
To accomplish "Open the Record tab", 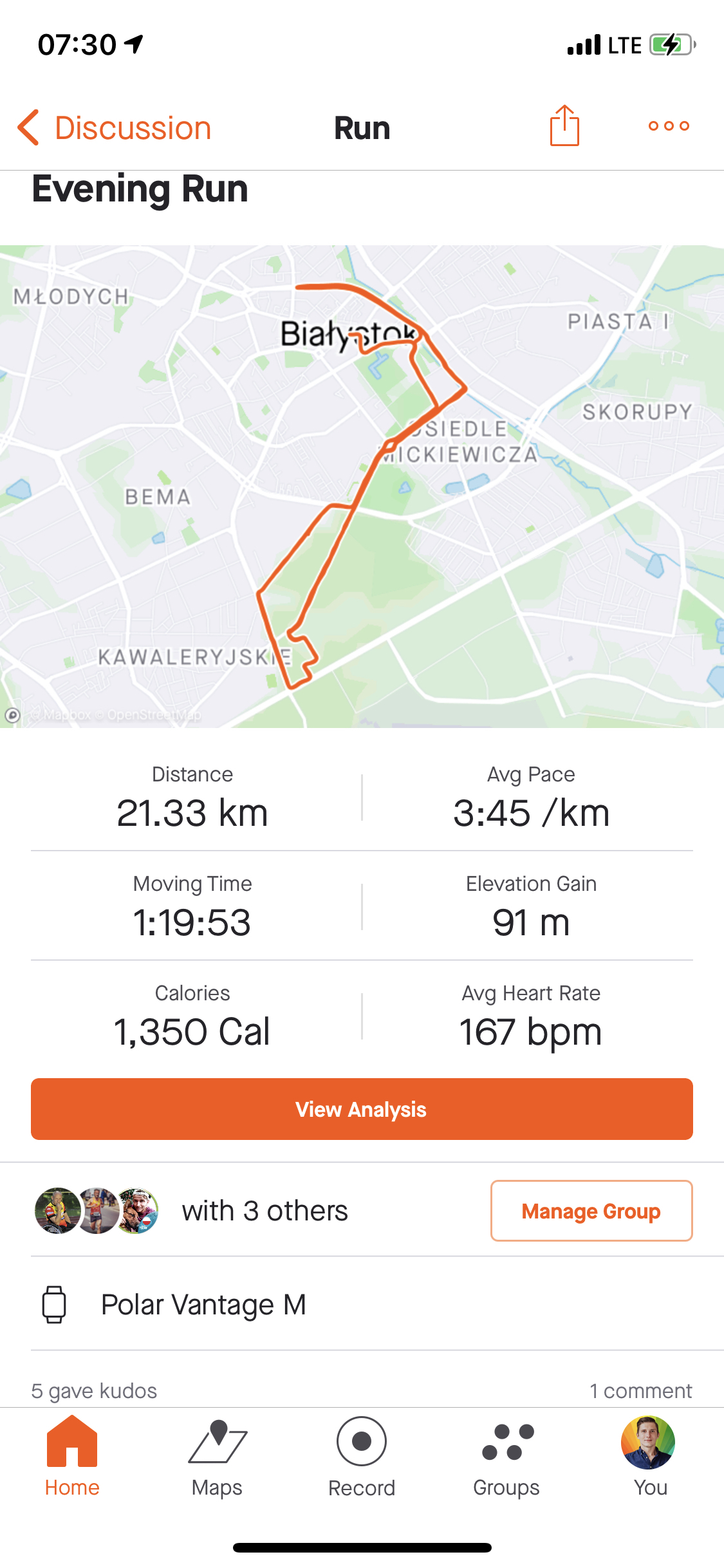I will coord(362,1457).
